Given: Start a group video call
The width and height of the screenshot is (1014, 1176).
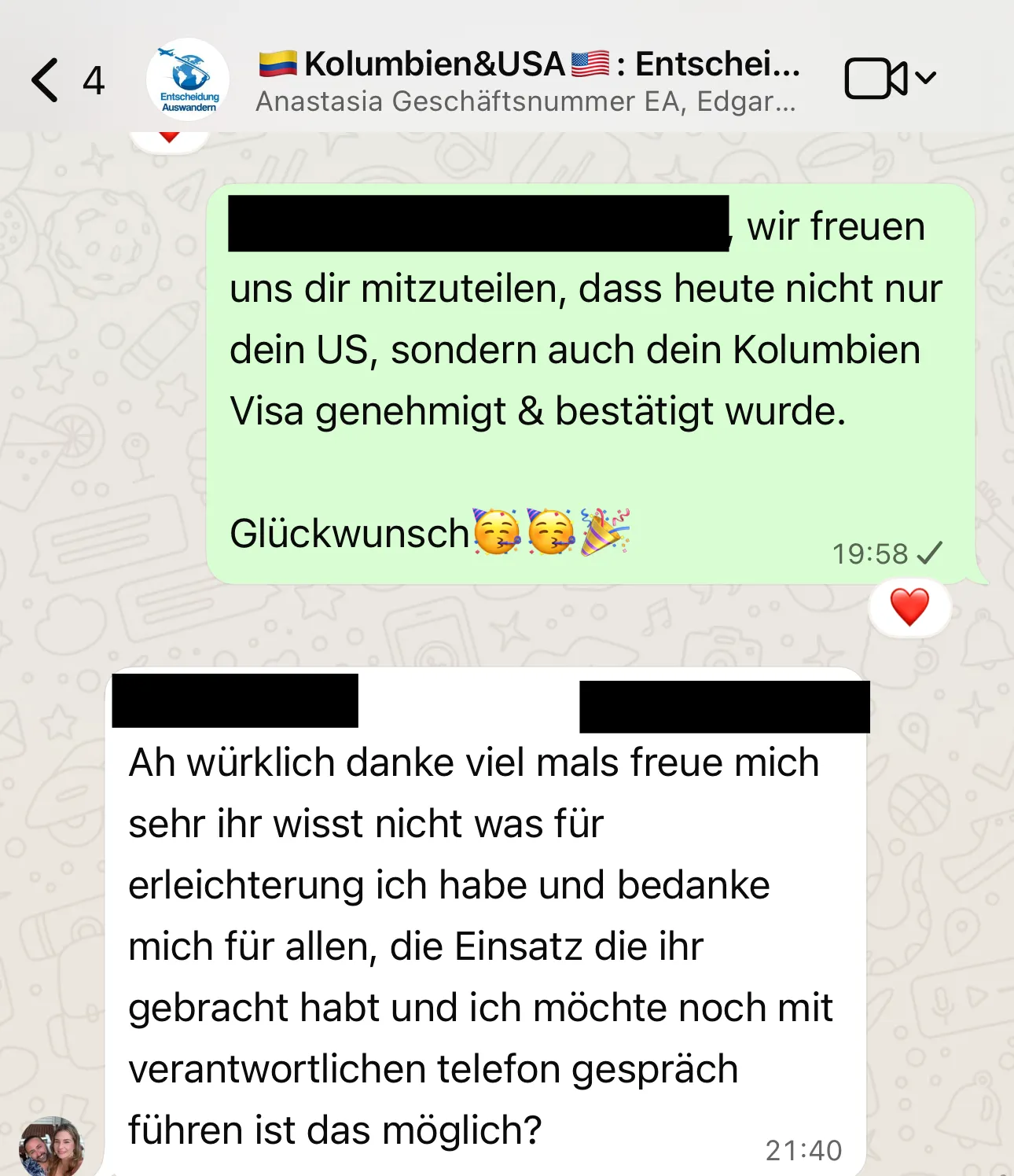Looking at the screenshot, I should pos(876,79).
